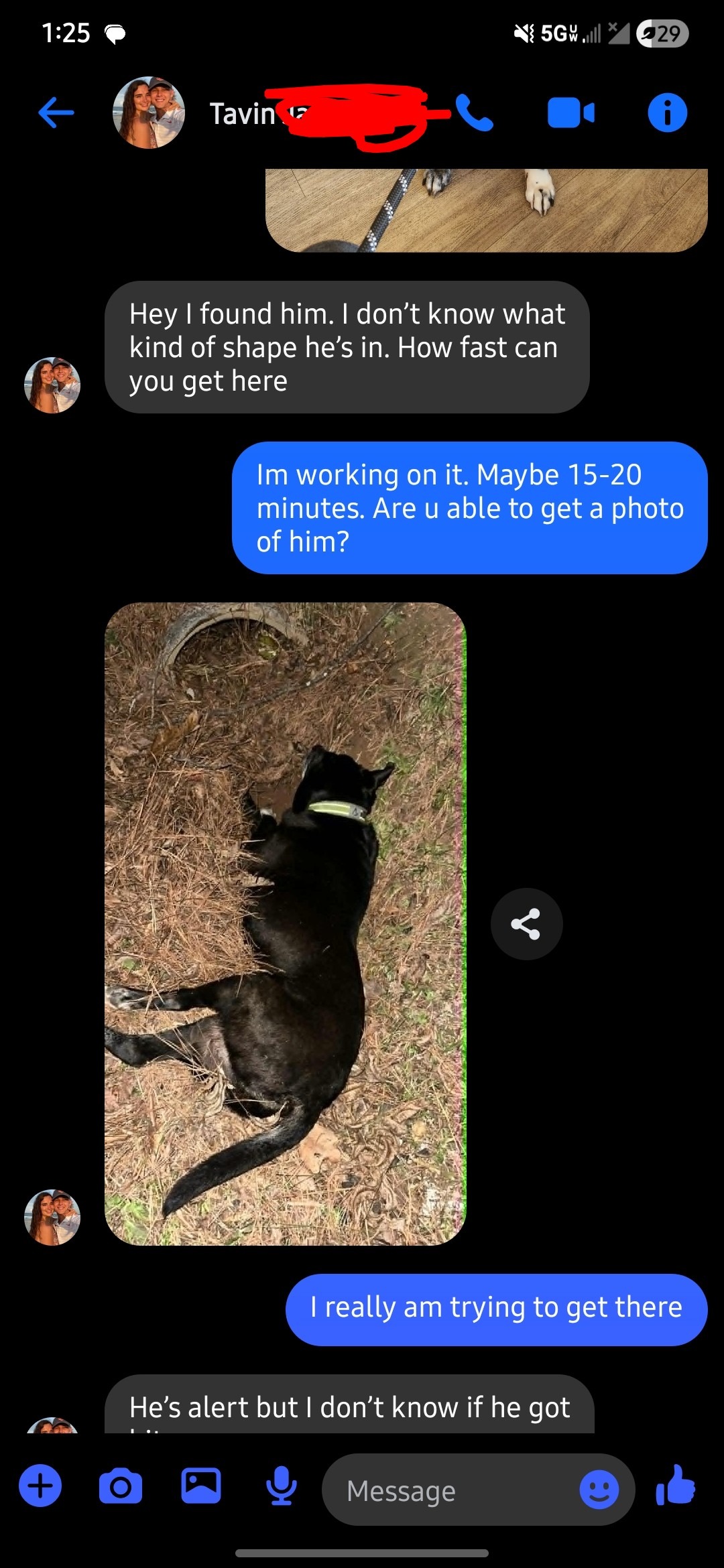Go back to the chat list
The image size is (724, 1568).
[56, 113]
